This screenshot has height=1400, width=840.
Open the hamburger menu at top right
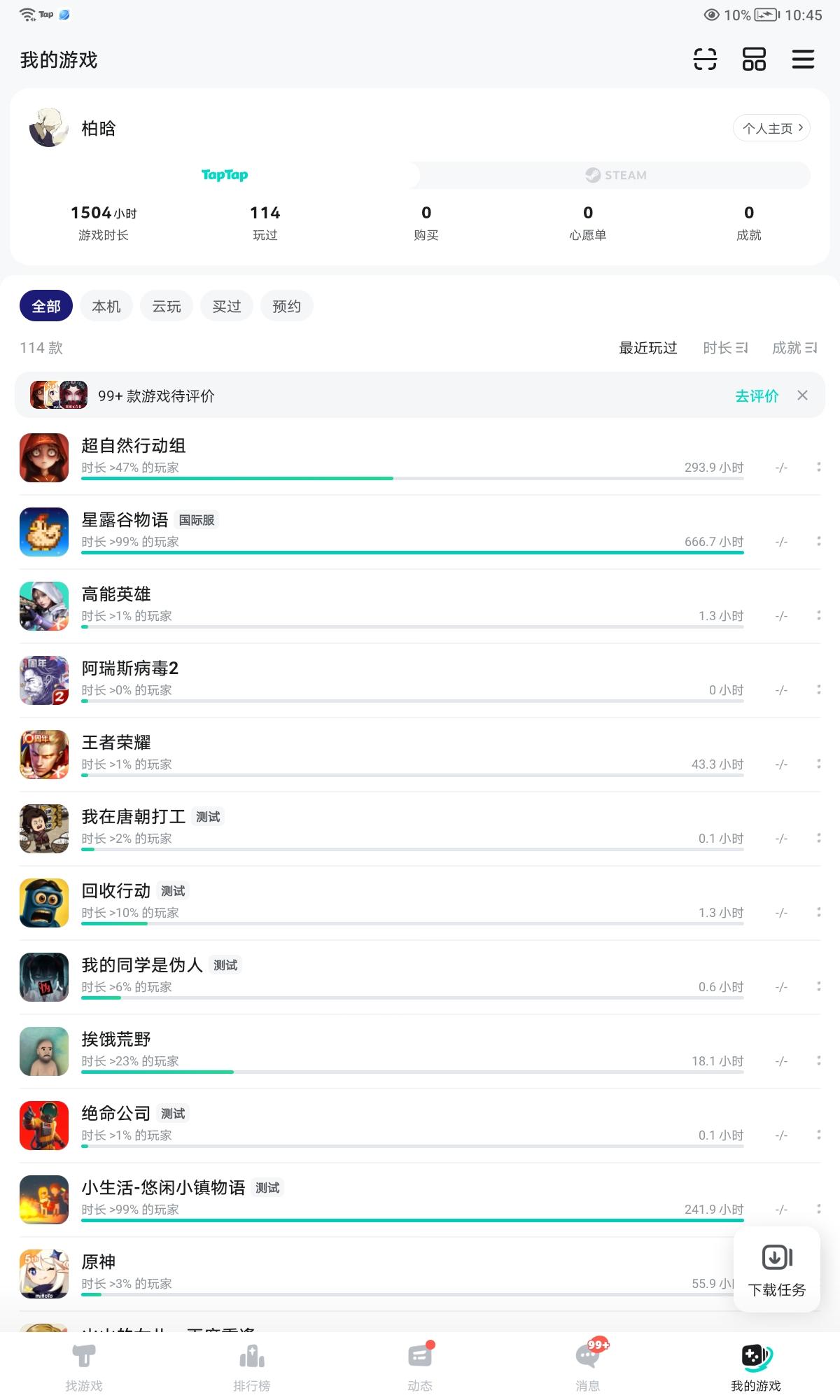[804, 59]
